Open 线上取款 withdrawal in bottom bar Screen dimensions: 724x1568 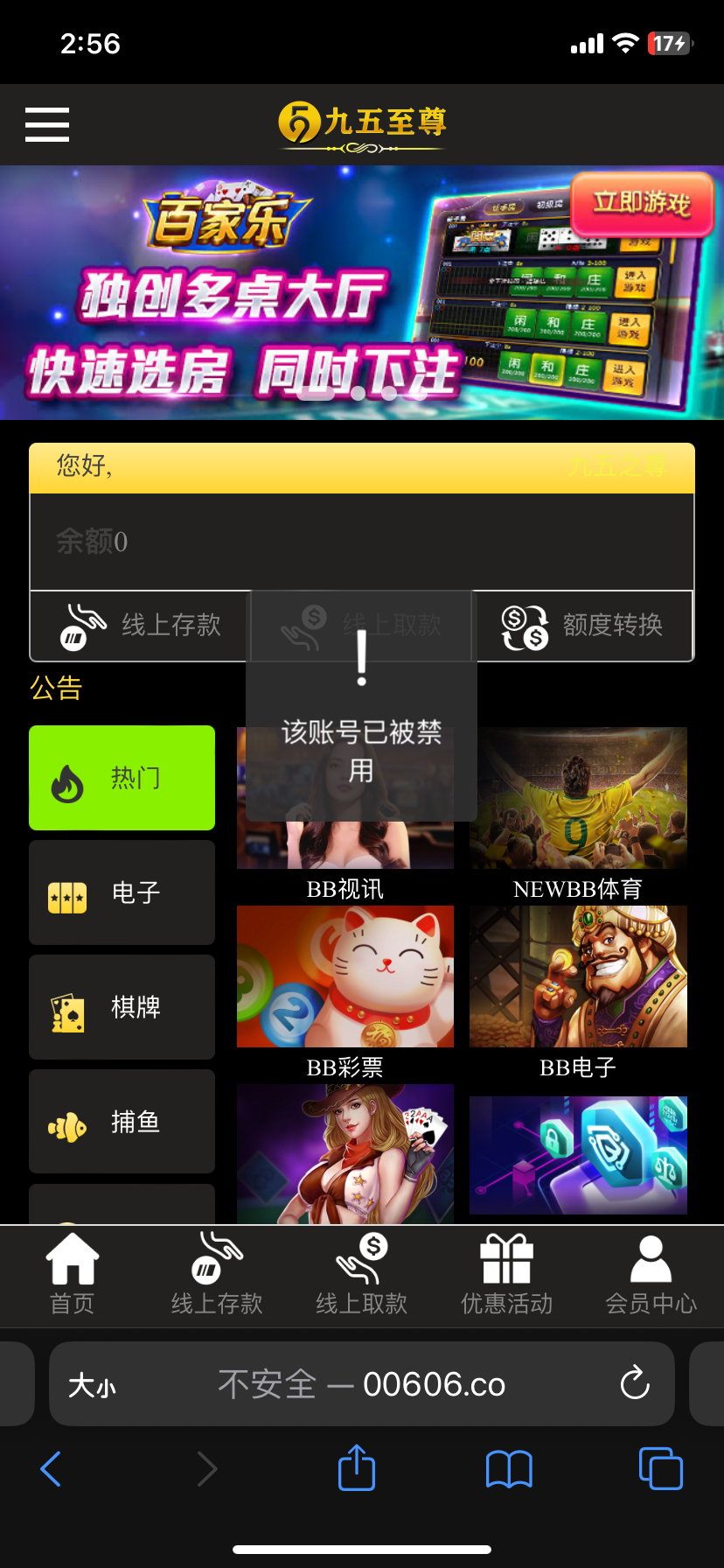click(361, 1274)
